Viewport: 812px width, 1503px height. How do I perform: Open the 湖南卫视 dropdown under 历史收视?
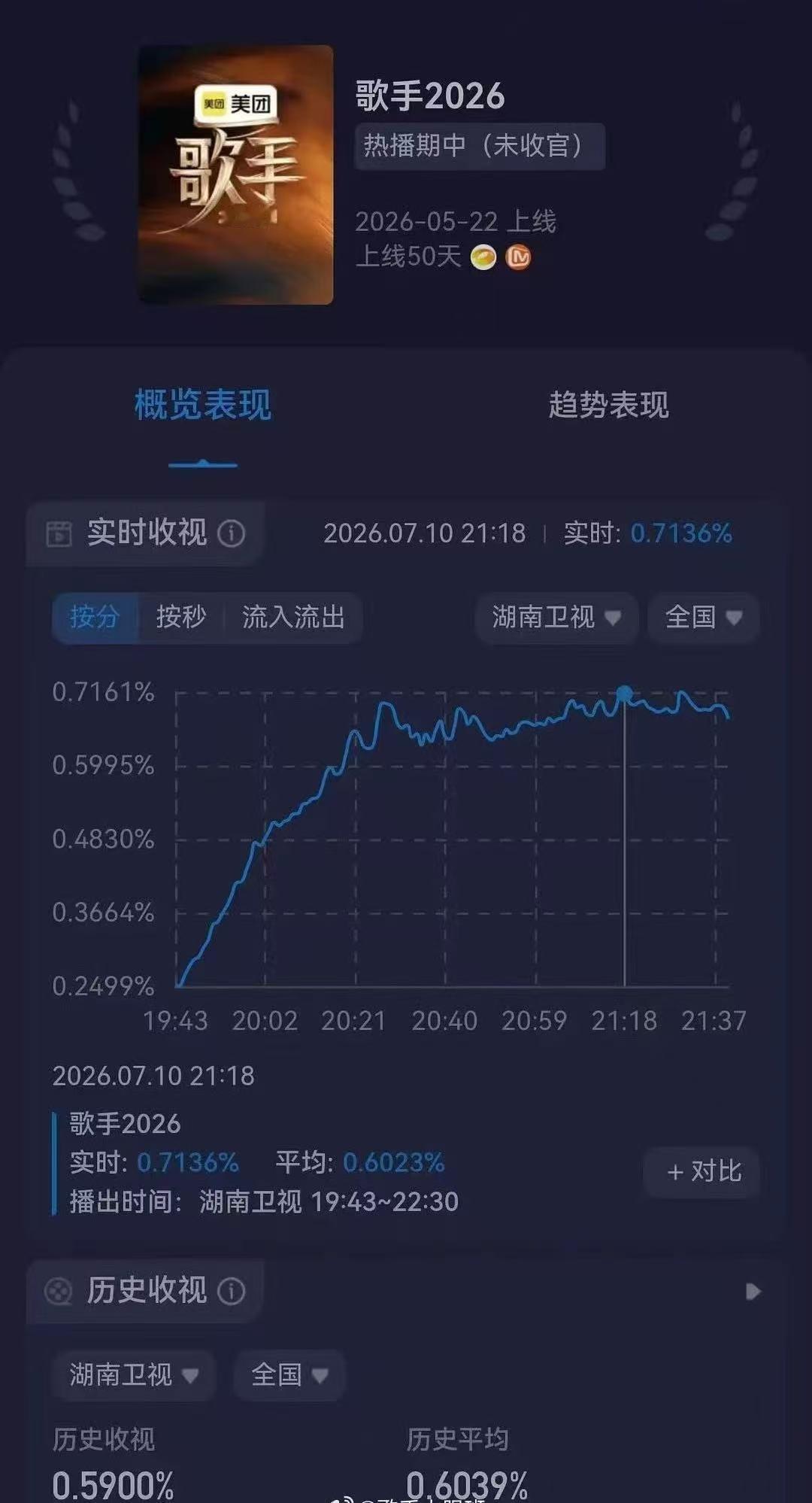tap(134, 1374)
